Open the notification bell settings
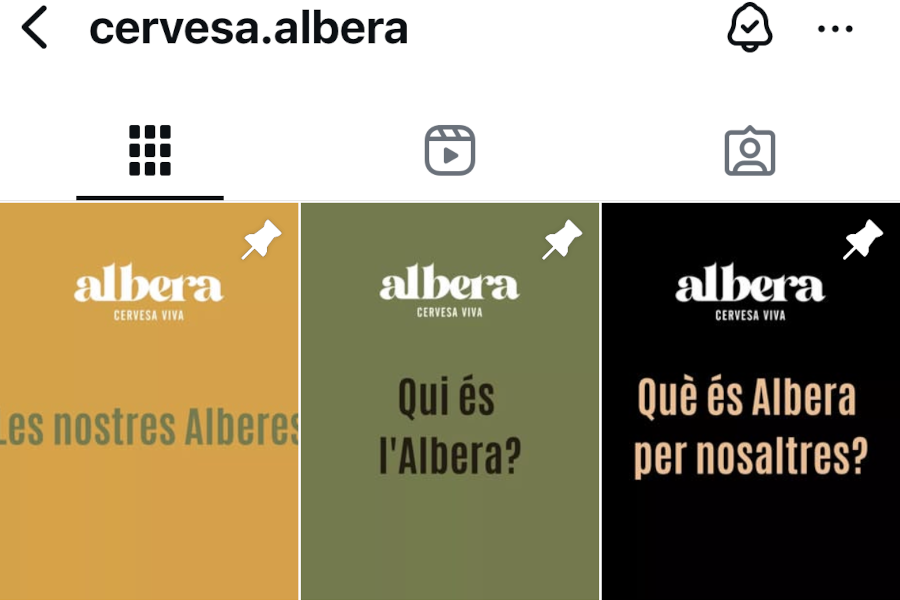The height and width of the screenshot is (600, 900). coord(750,28)
